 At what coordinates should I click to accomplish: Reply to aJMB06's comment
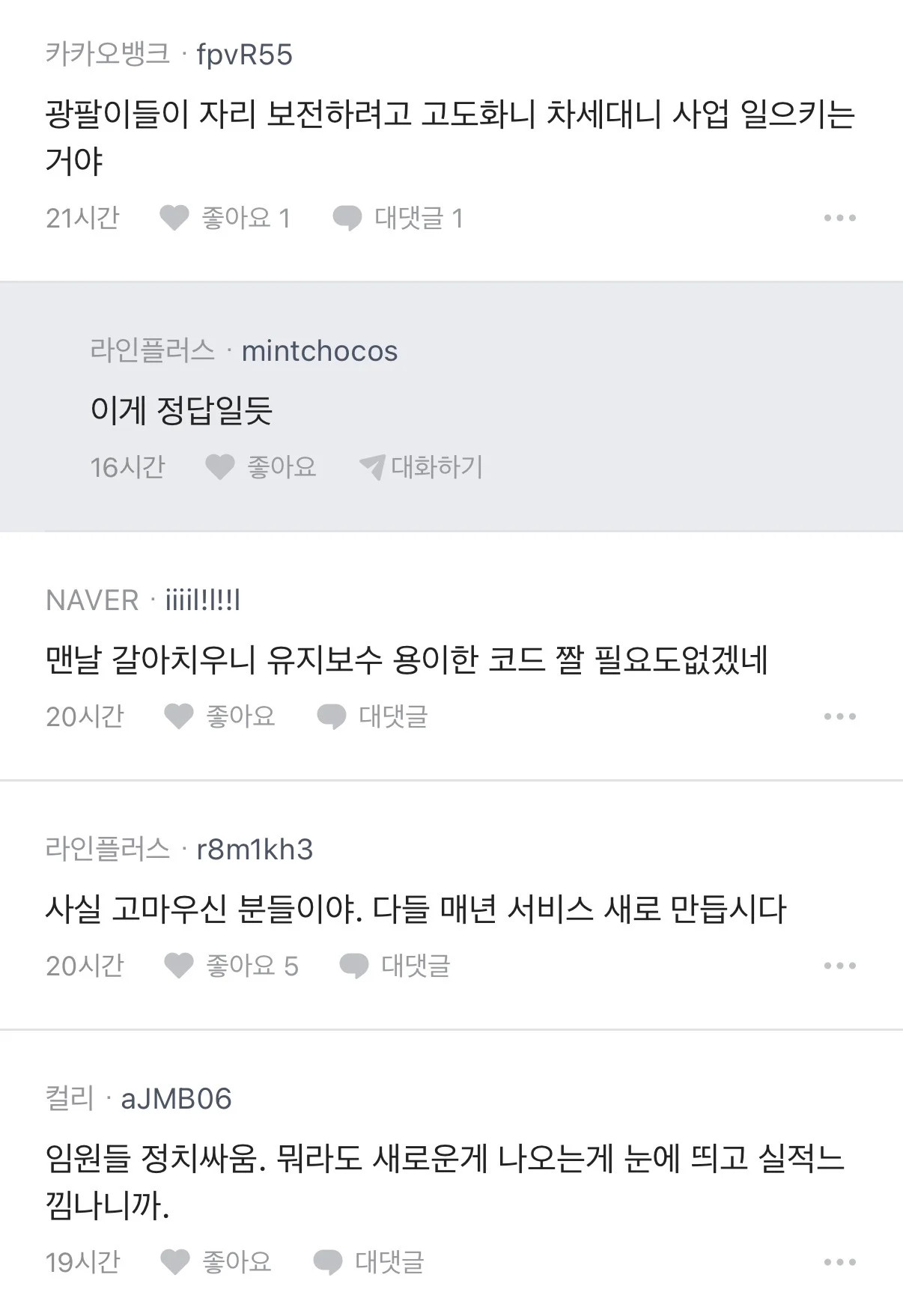(368, 1263)
